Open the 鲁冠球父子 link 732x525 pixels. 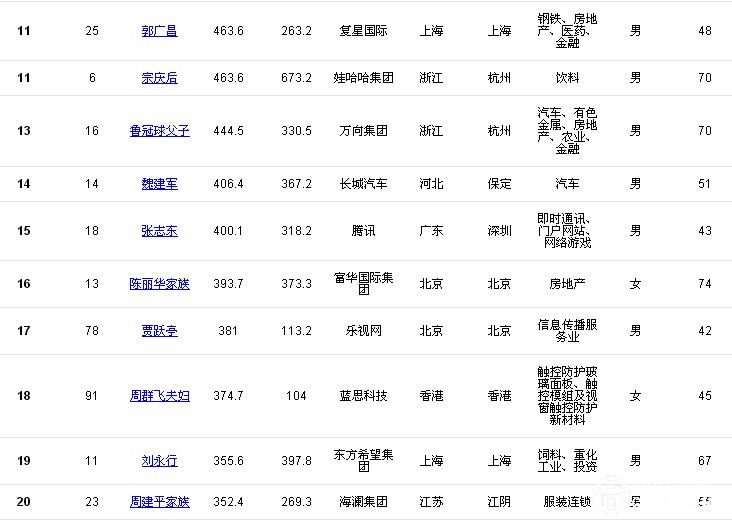[x=159, y=131]
